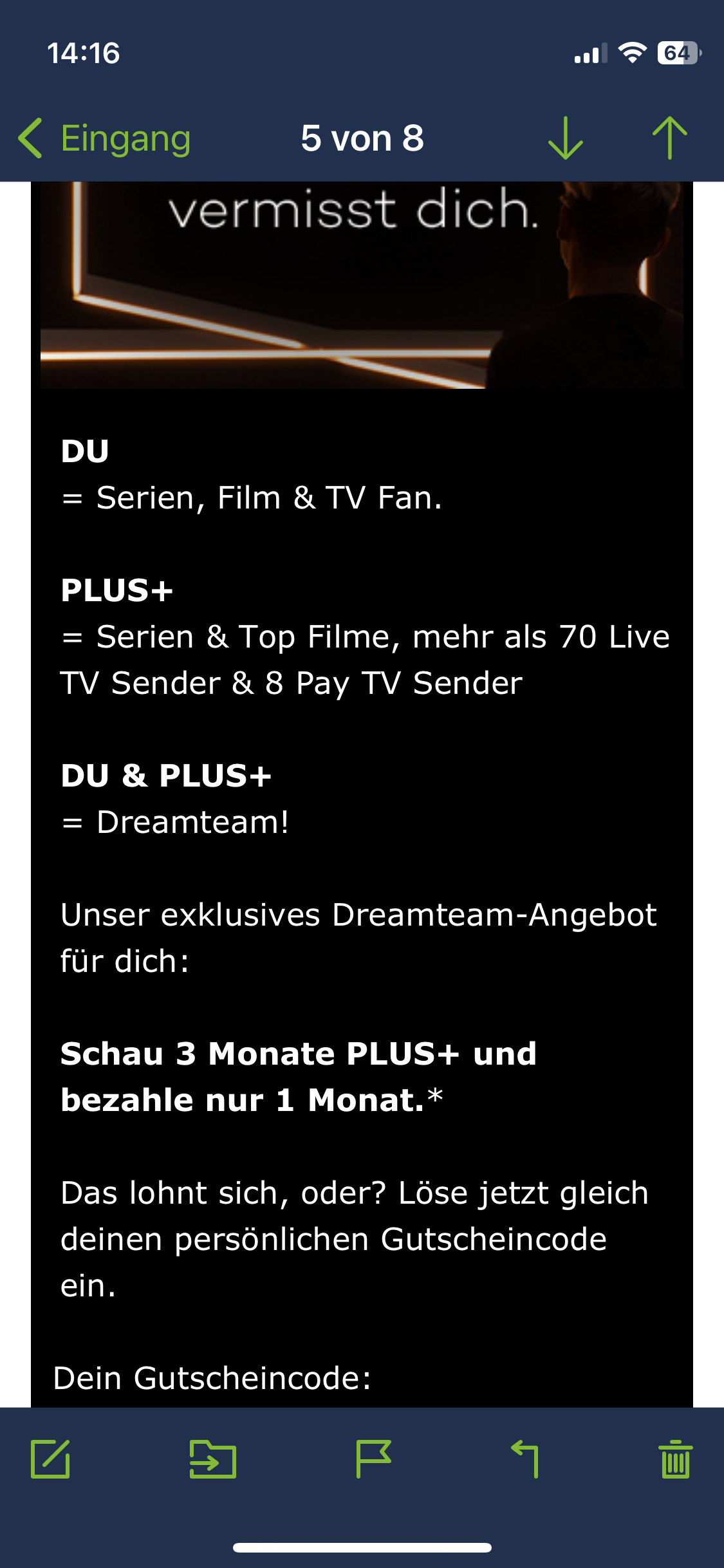This screenshot has width=724, height=1568.
Task: Move this email to a folder
Action: [213, 1459]
